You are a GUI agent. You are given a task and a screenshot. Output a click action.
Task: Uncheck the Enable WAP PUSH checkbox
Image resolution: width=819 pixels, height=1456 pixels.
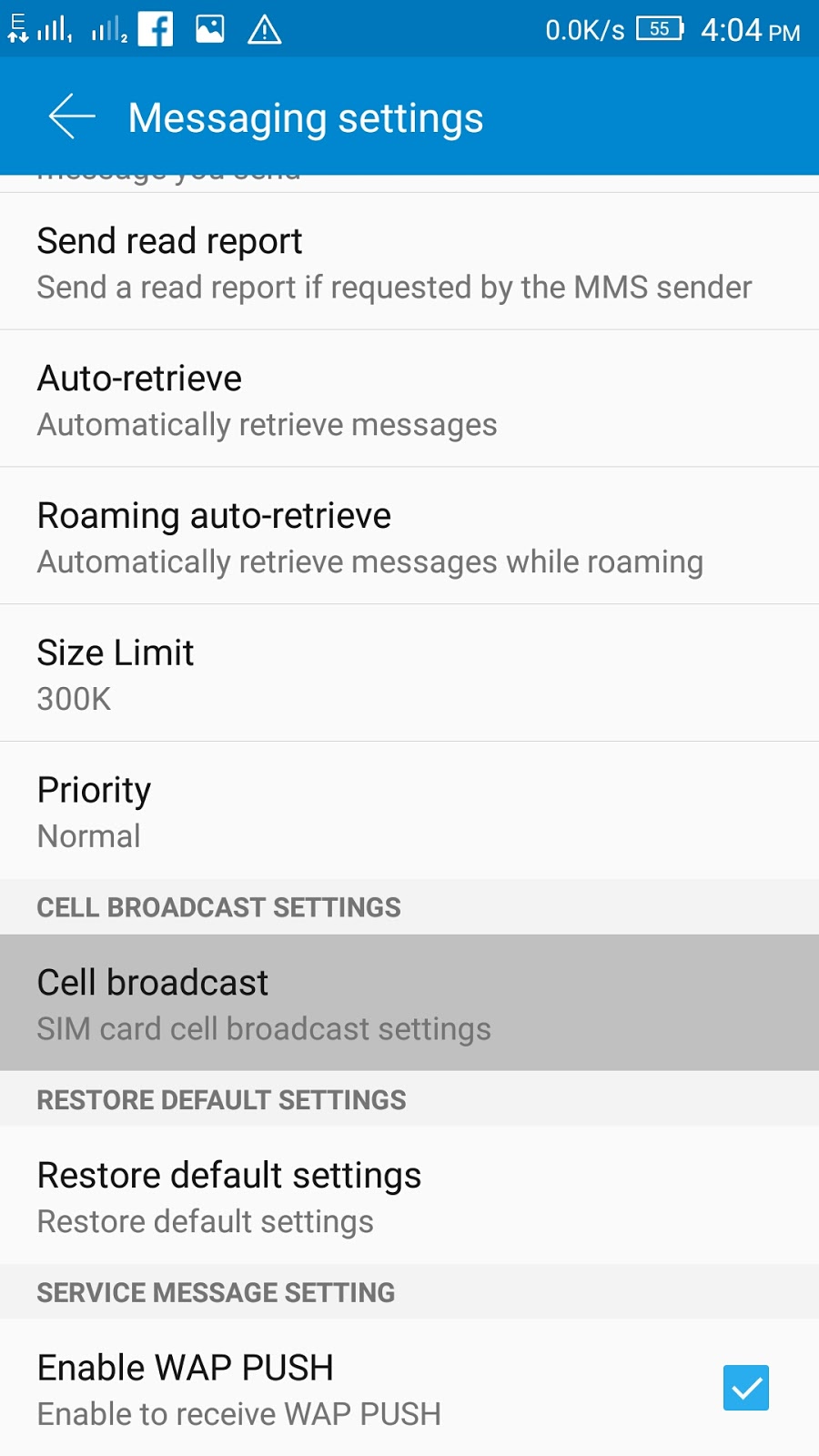(x=746, y=1388)
